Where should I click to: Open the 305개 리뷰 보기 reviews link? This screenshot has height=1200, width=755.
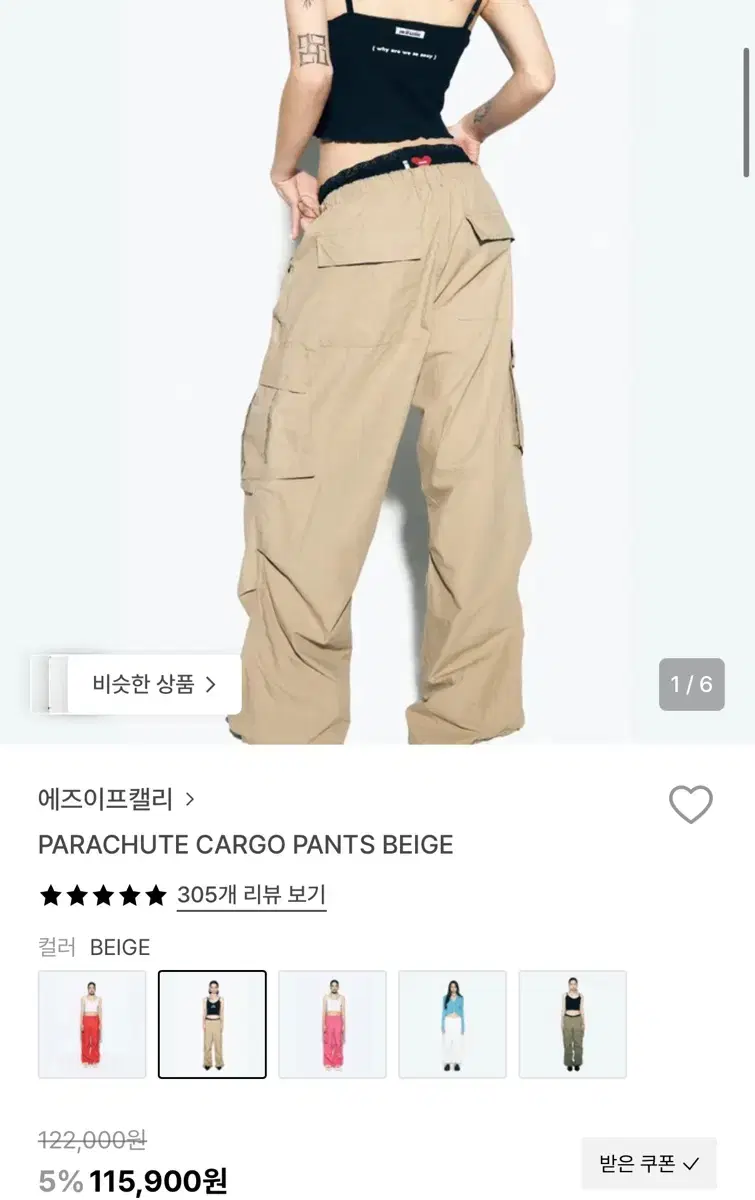click(x=251, y=894)
